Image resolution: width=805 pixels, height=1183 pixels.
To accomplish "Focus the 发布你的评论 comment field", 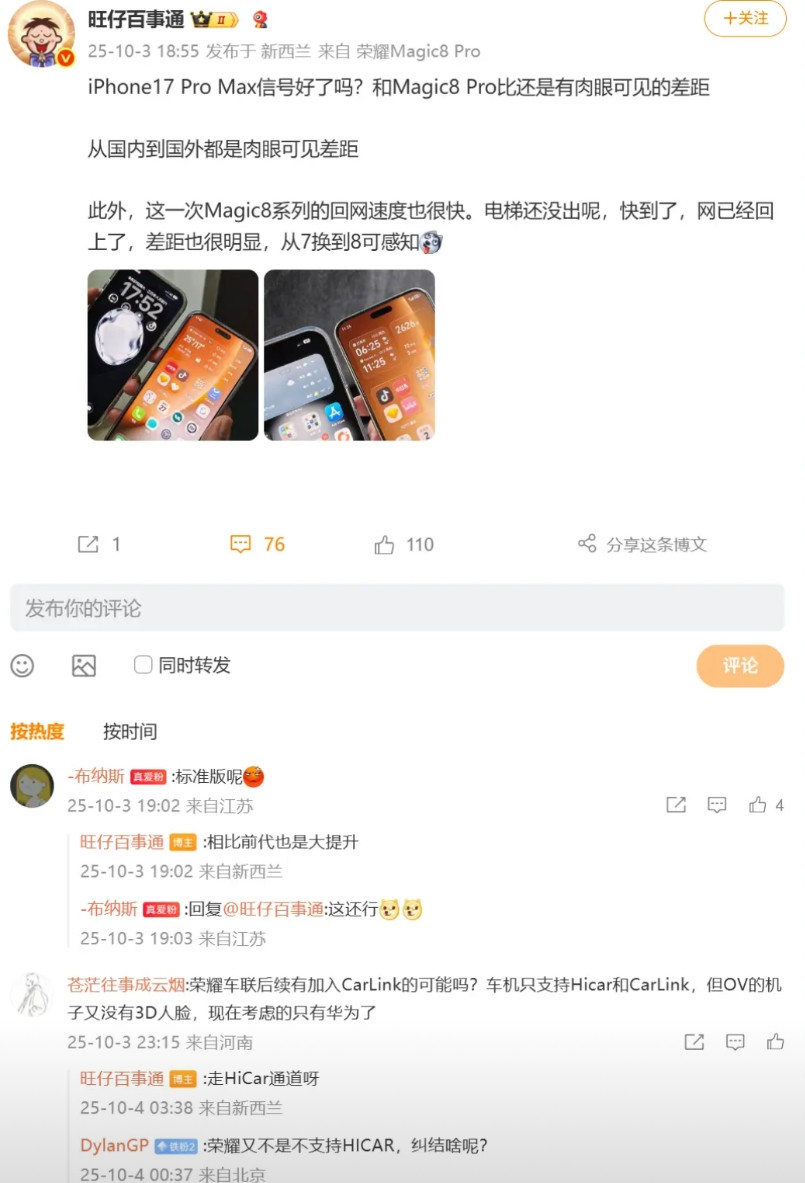I will click(397, 608).
